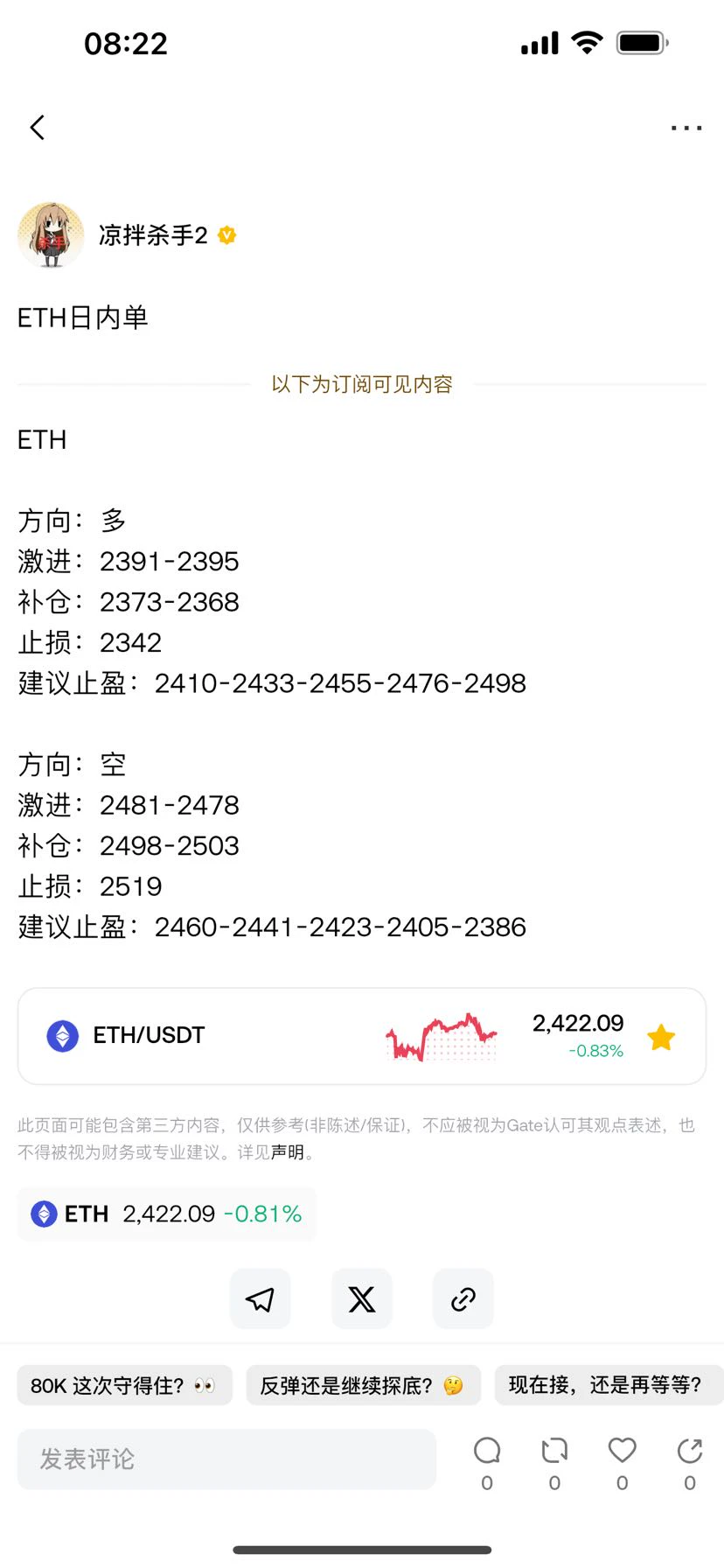
Task: Select the '现在接,还是再等等?' topic chip
Action: [x=609, y=1385]
